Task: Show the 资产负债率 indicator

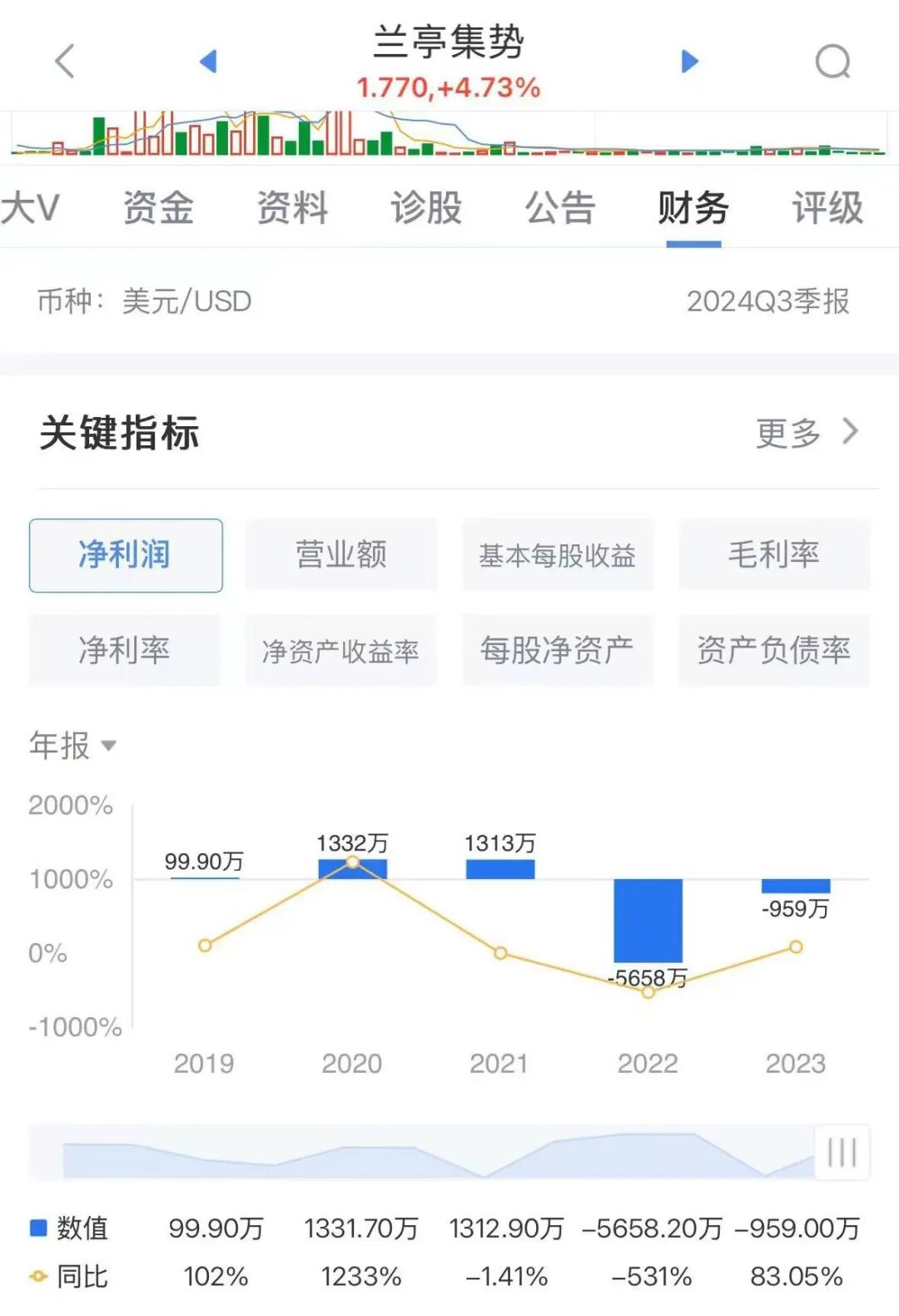Action: (x=774, y=650)
